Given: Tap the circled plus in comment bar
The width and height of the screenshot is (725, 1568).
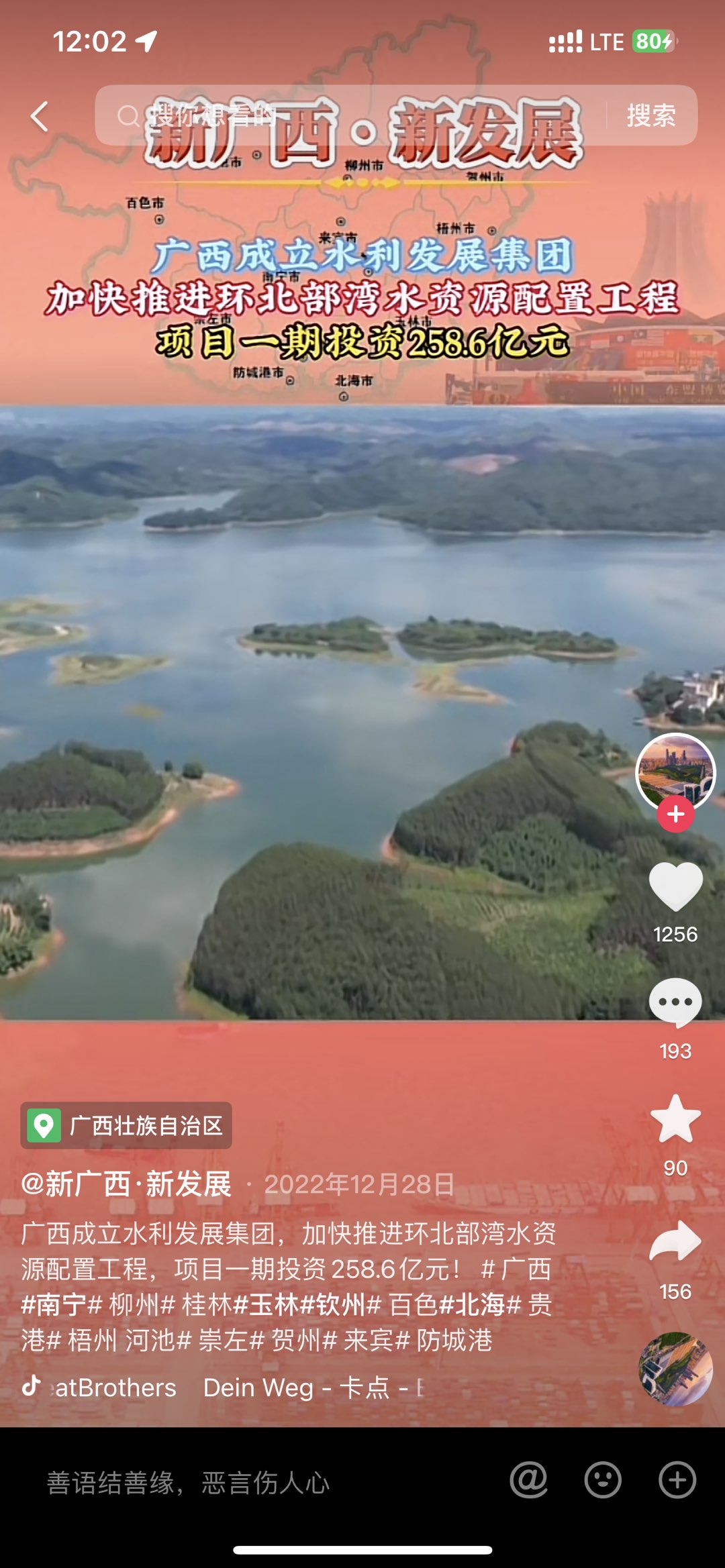Looking at the screenshot, I should click(677, 1480).
